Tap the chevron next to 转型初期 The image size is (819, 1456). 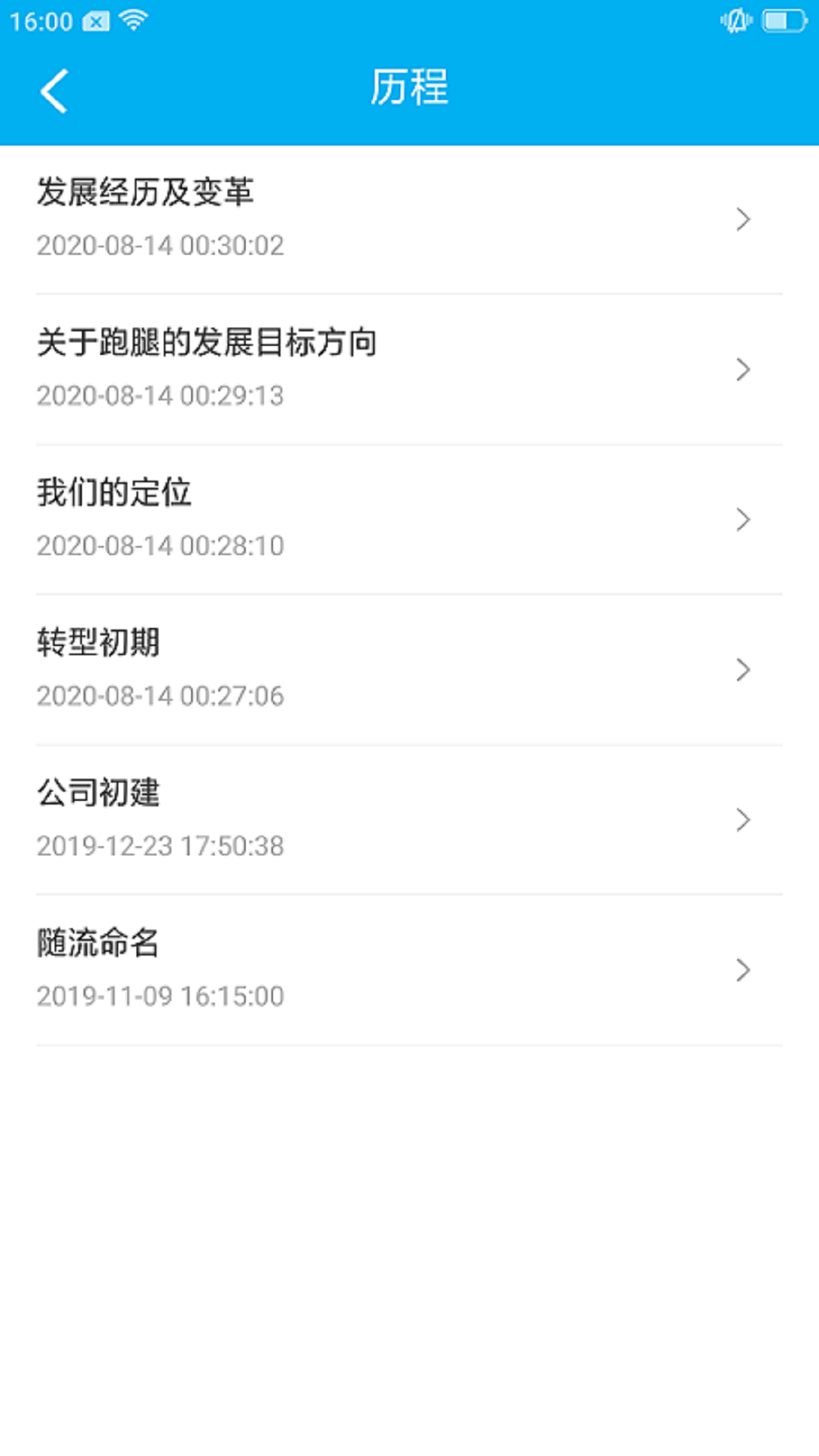point(744,670)
